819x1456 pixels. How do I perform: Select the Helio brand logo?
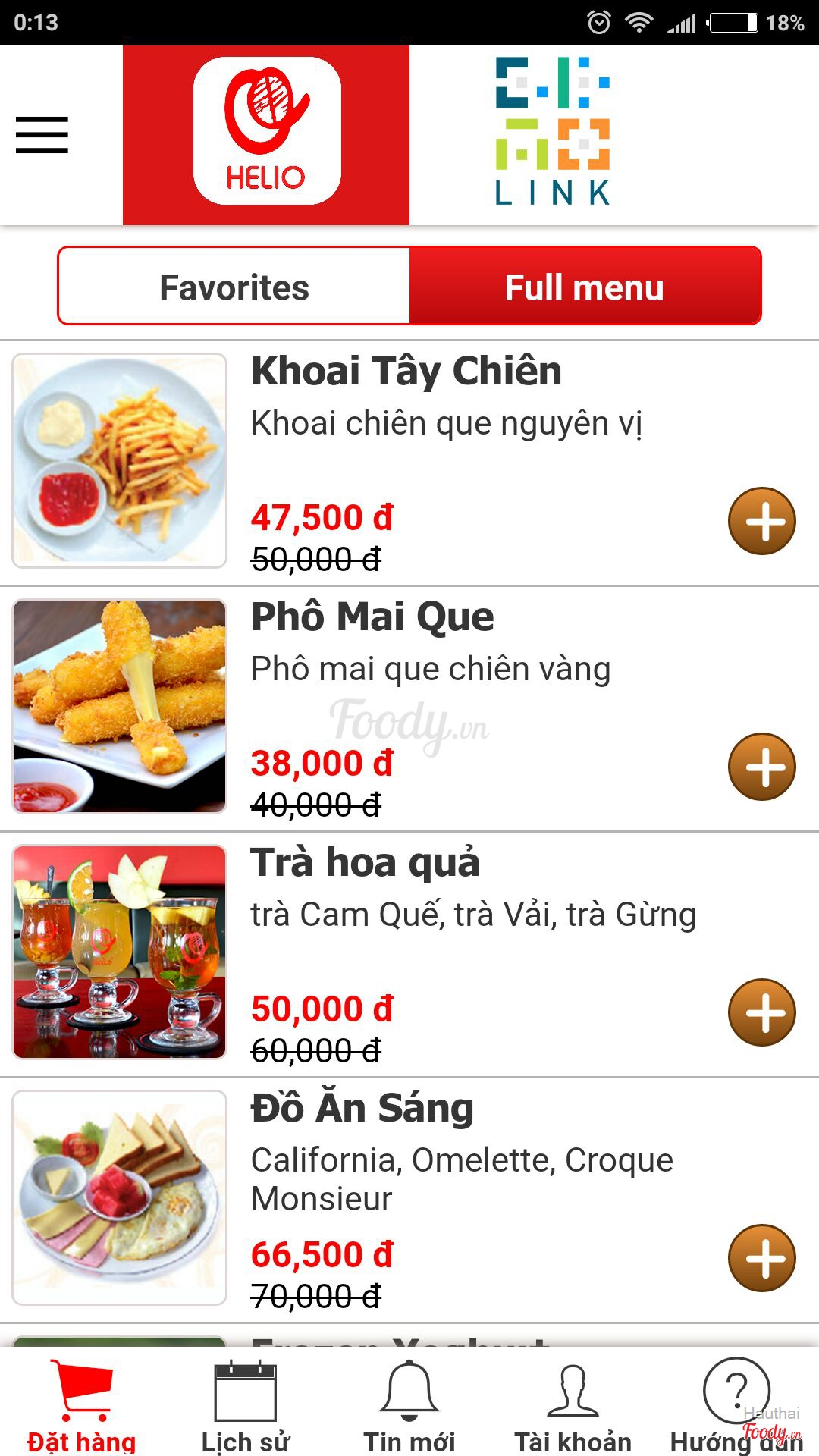(266, 131)
